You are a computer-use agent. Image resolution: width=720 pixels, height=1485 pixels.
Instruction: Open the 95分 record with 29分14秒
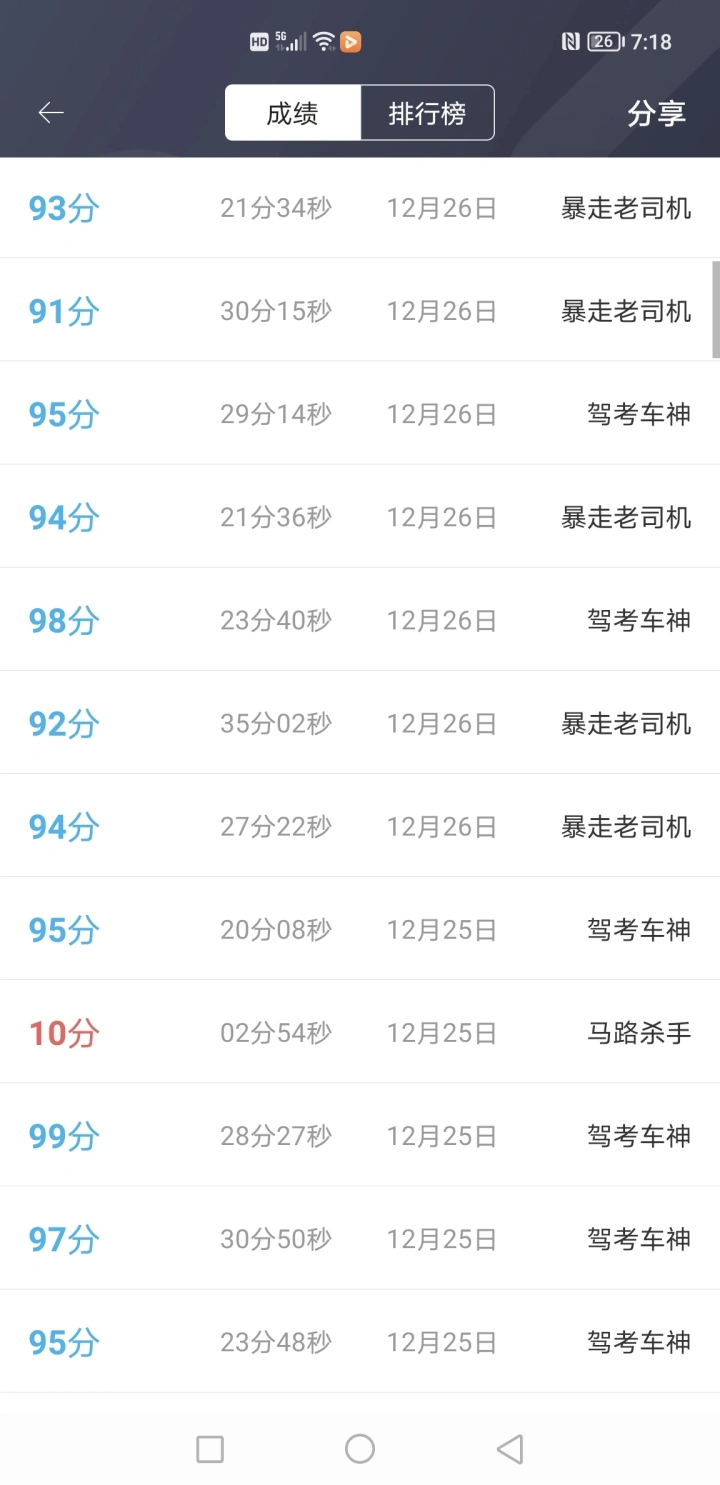pos(360,413)
